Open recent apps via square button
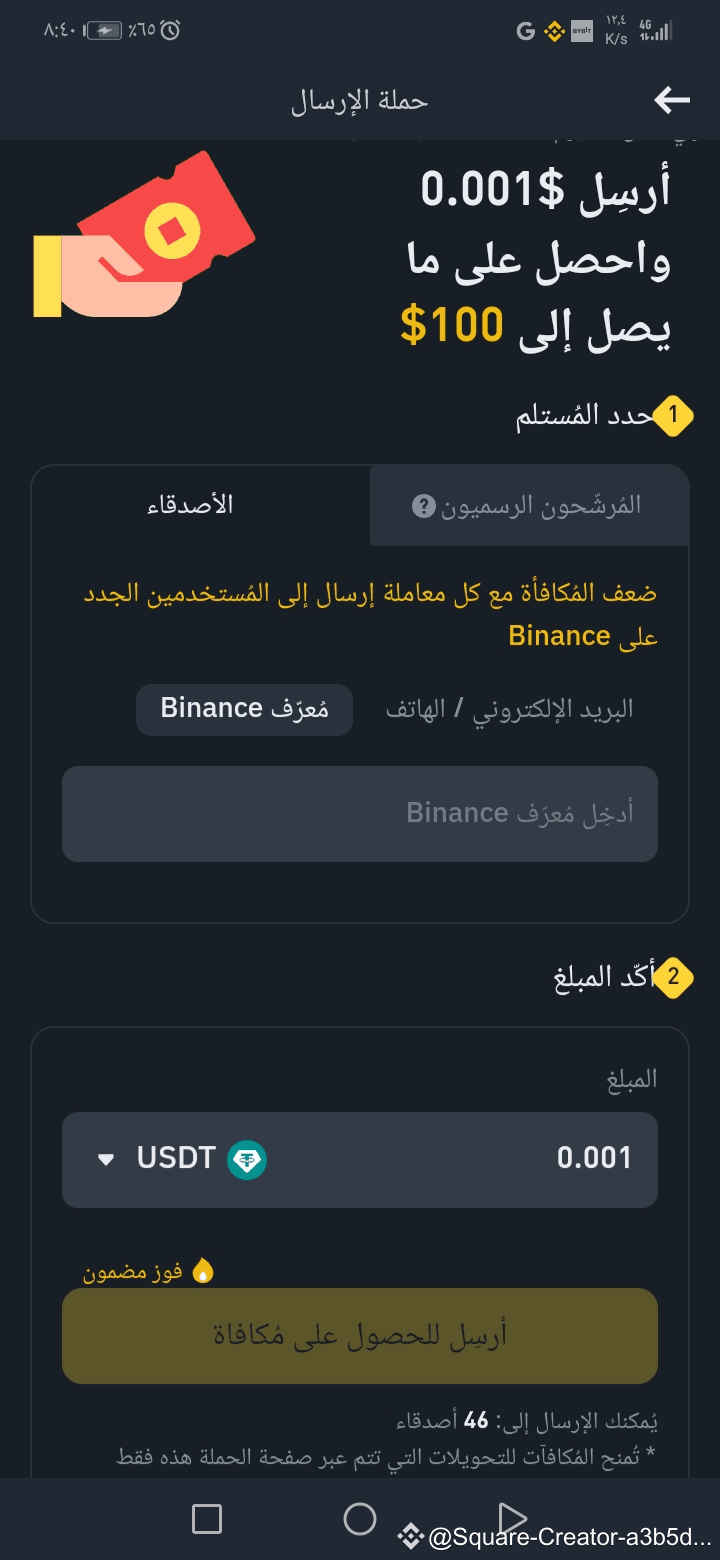This screenshot has height=1560, width=720. tap(207, 1519)
